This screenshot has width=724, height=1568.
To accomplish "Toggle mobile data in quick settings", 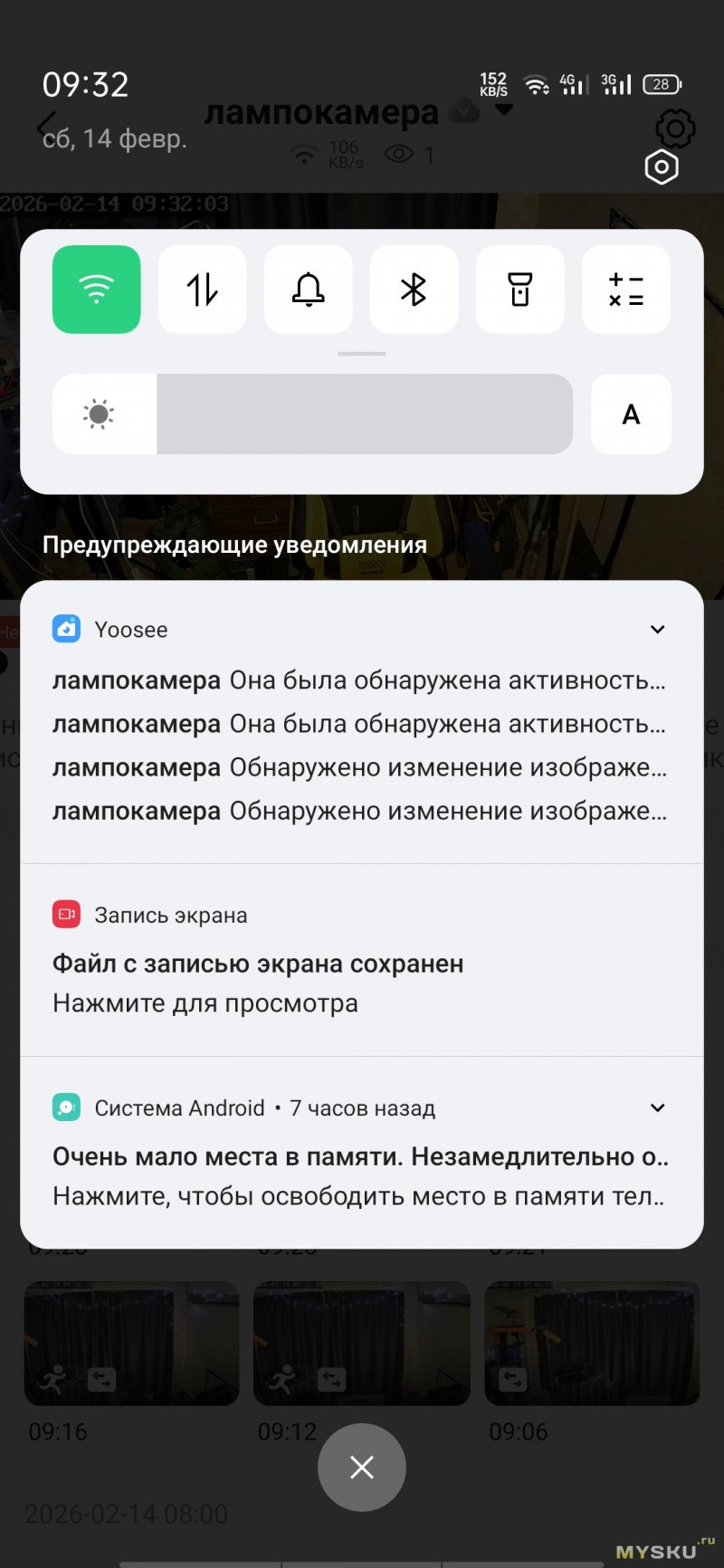I will tap(203, 290).
